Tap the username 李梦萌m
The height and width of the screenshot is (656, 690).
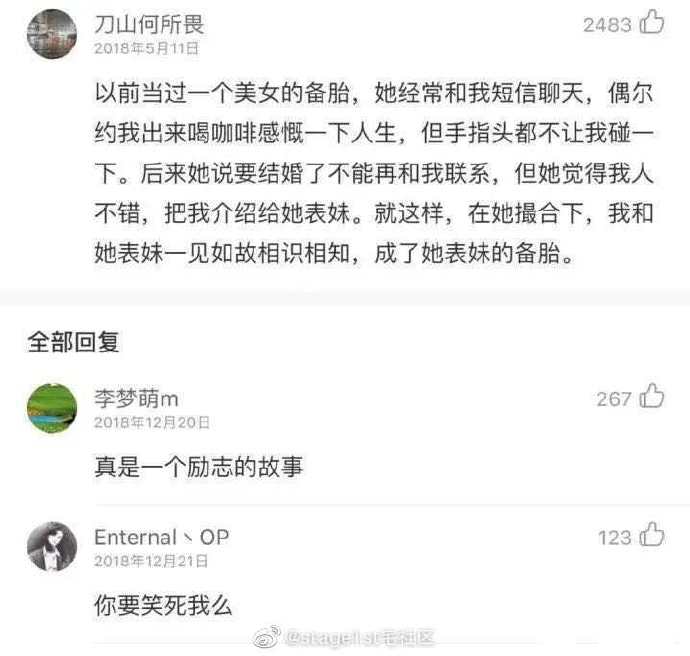pyautogui.click(x=136, y=399)
